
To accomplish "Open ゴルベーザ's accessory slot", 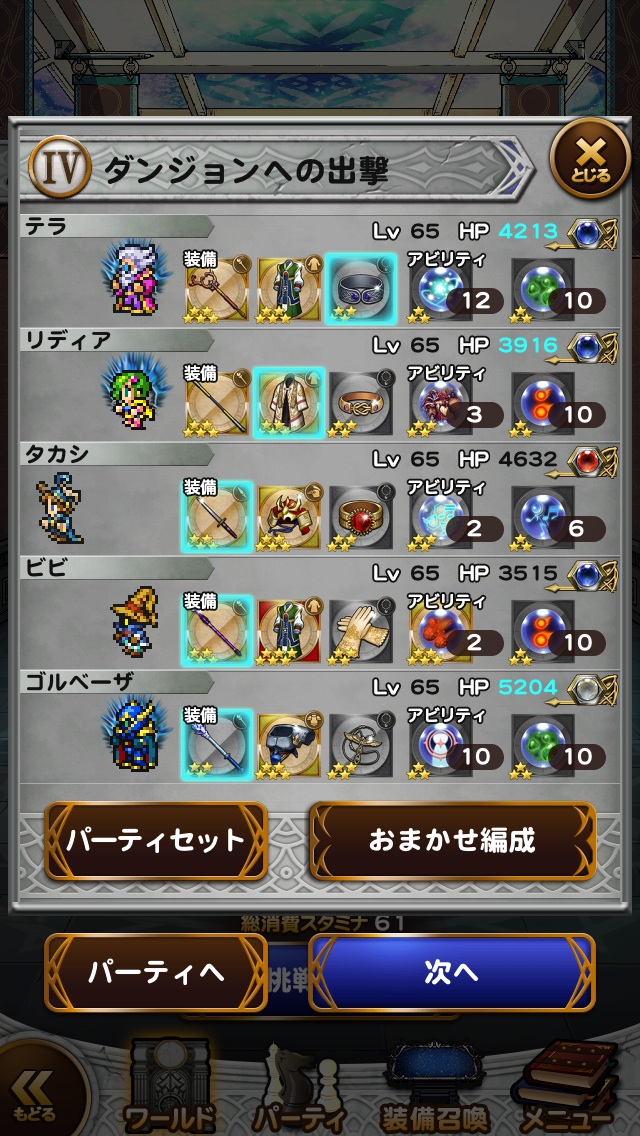I will pos(361,742).
